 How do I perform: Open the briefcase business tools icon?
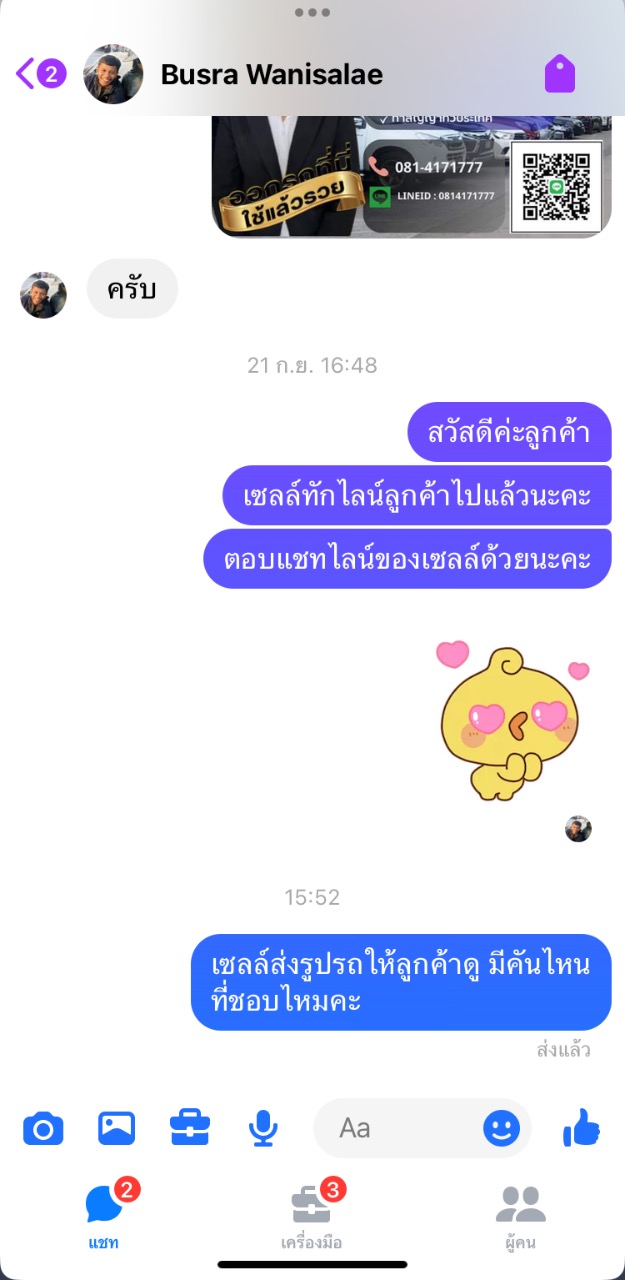(x=190, y=1129)
